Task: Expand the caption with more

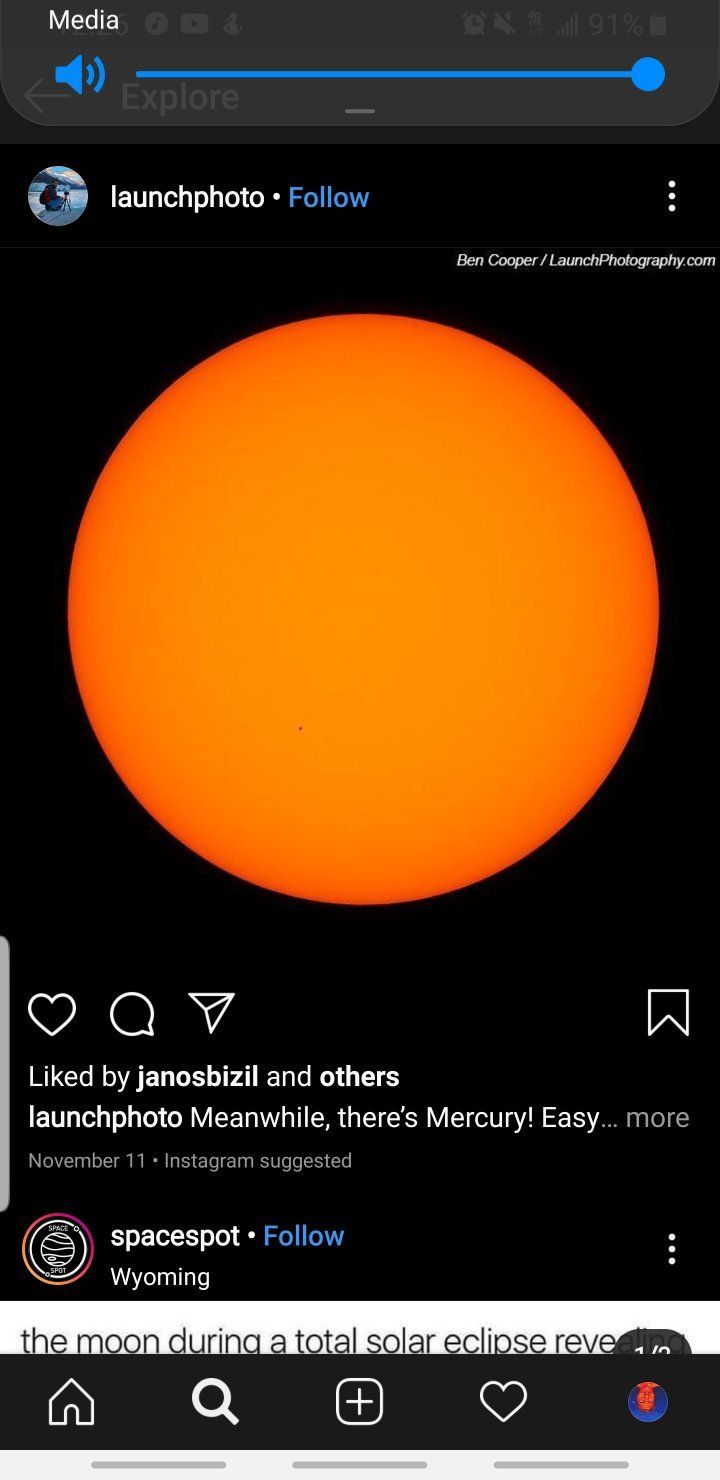Action: [x=657, y=1117]
